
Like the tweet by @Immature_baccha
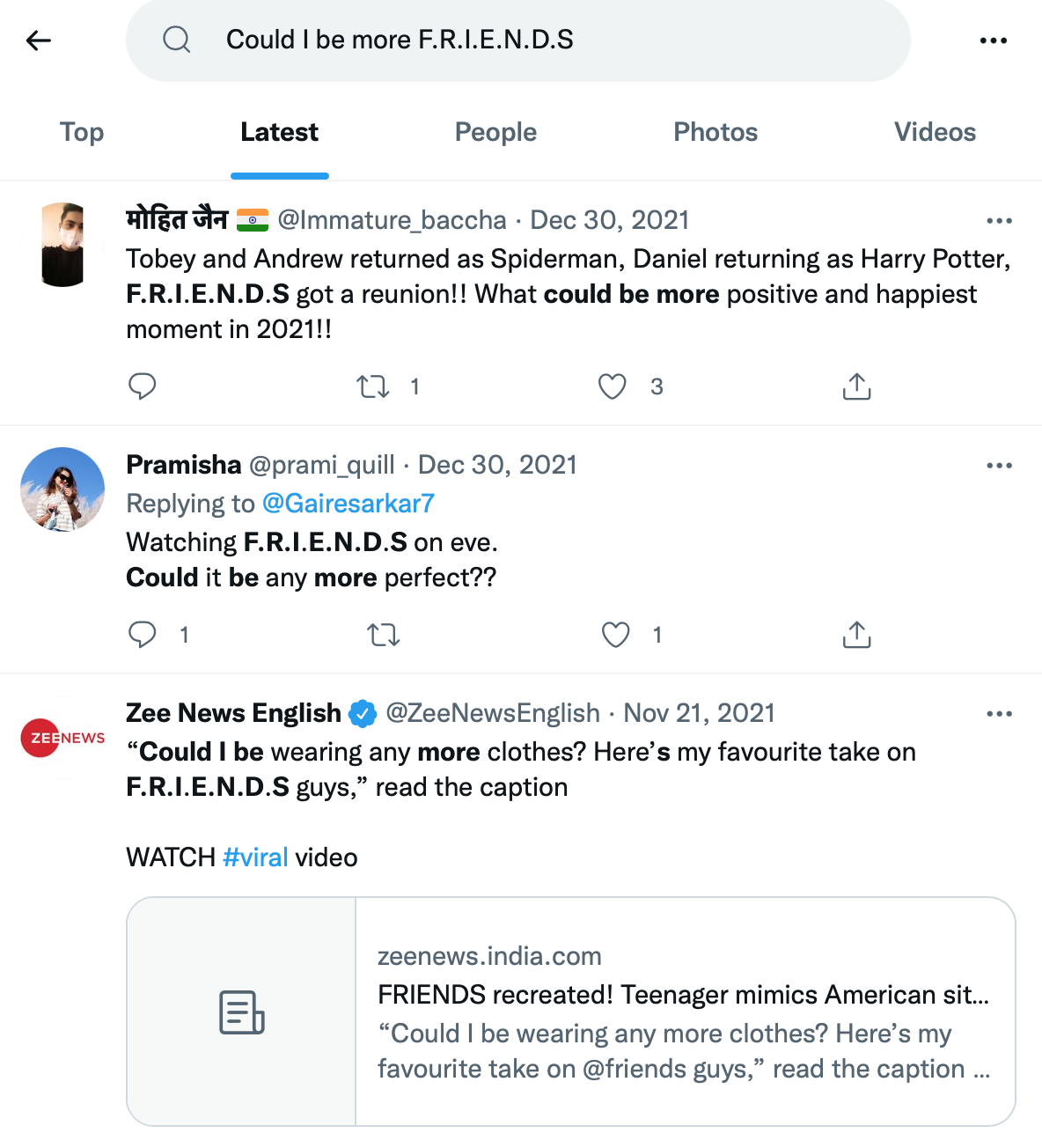pyautogui.click(x=613, y=386)
